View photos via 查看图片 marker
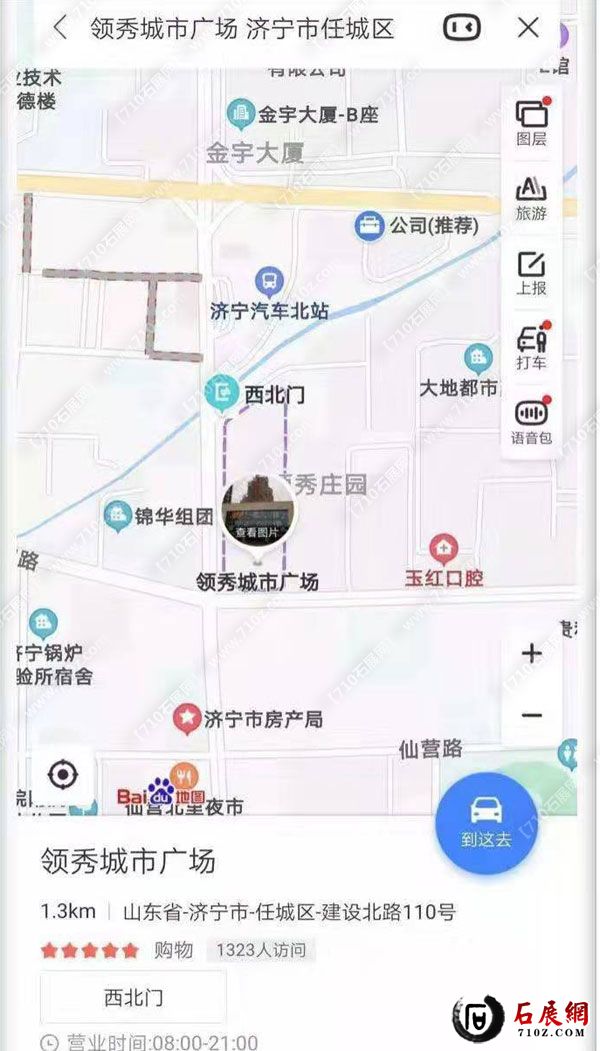The image size is (600, 1051). click(258, 511)
